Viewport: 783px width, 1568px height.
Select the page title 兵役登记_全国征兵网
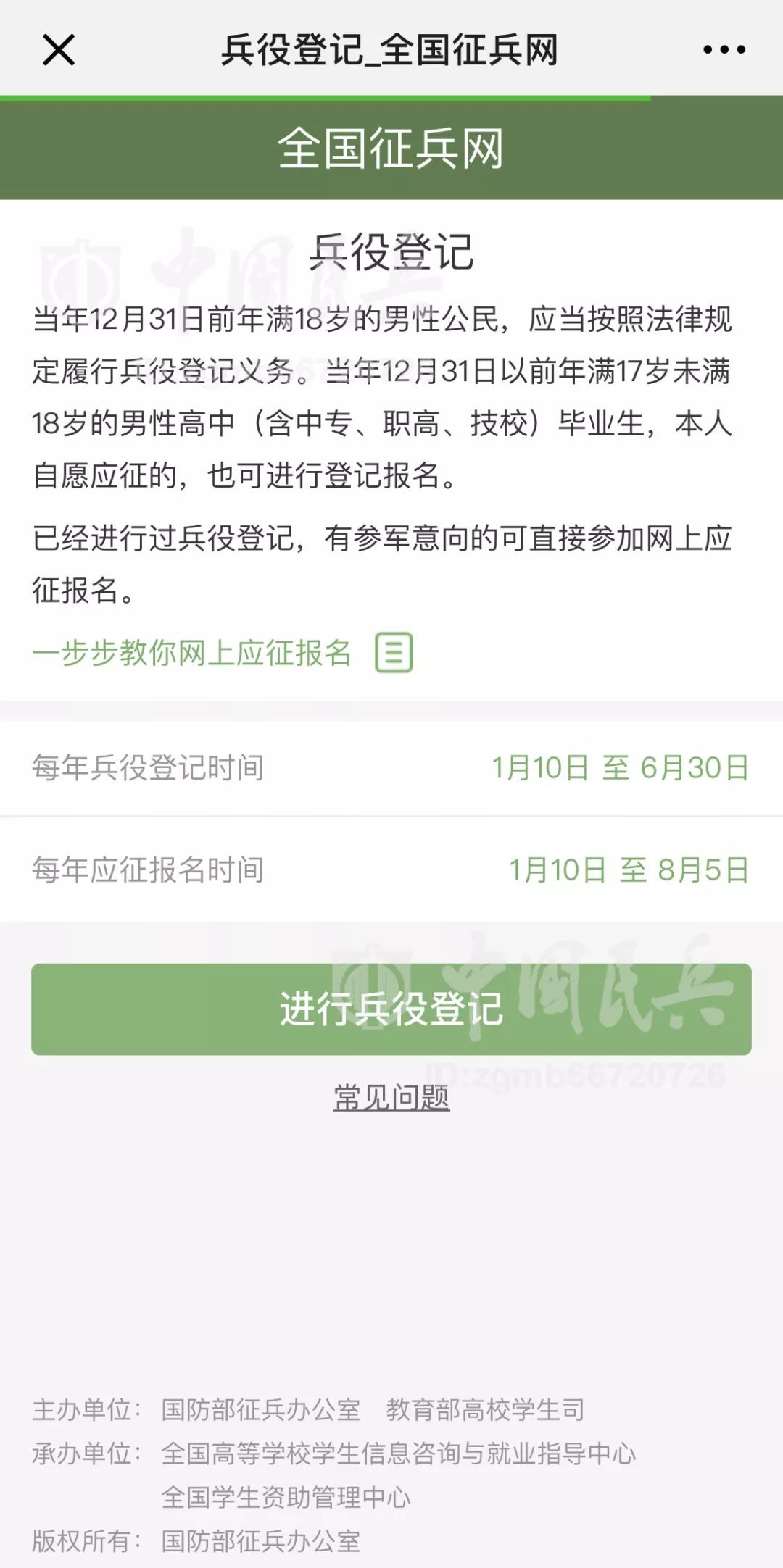point(391,49)
